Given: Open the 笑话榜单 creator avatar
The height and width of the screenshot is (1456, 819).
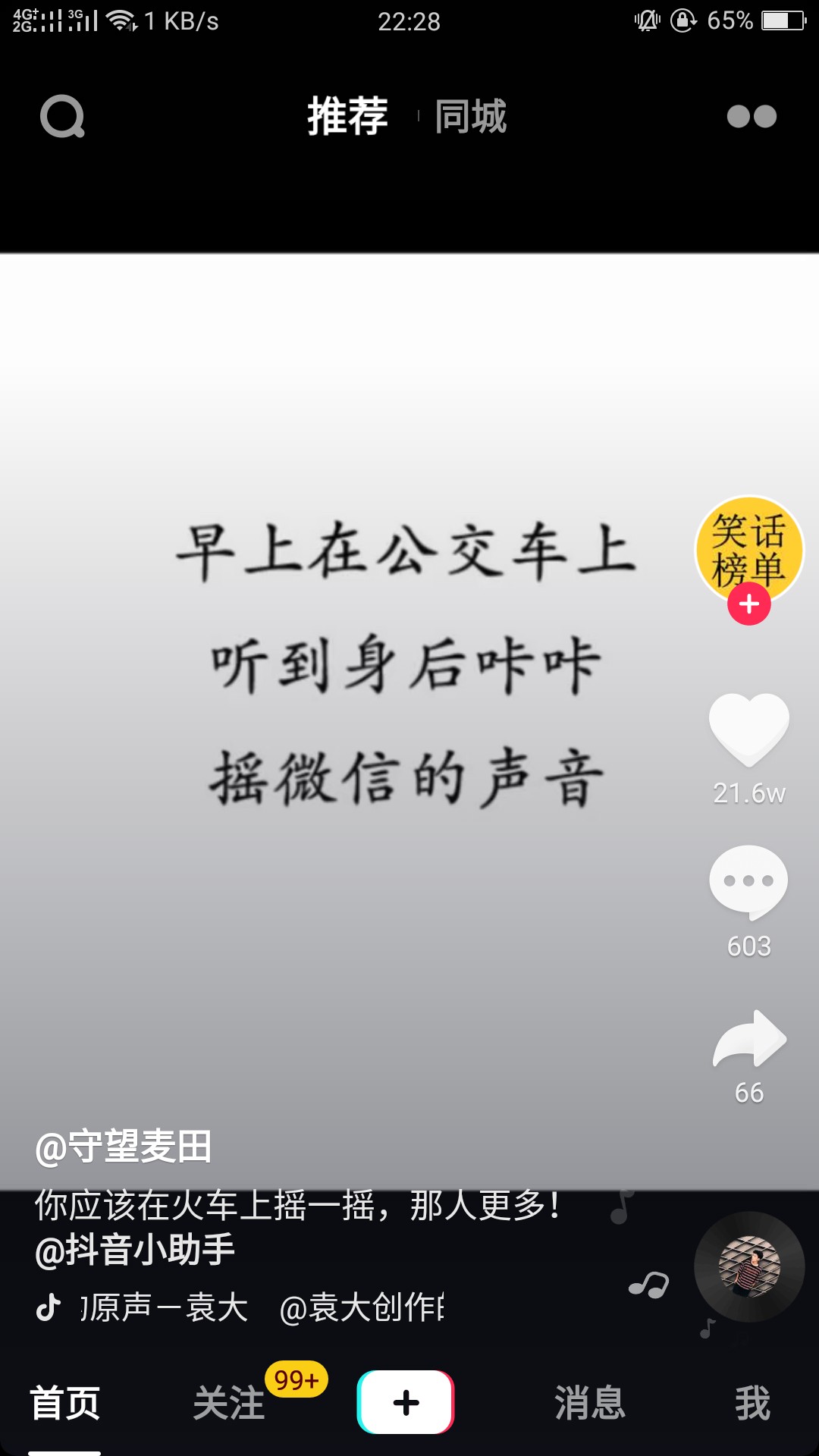Looking at the screenshot, I should point(748,549).
